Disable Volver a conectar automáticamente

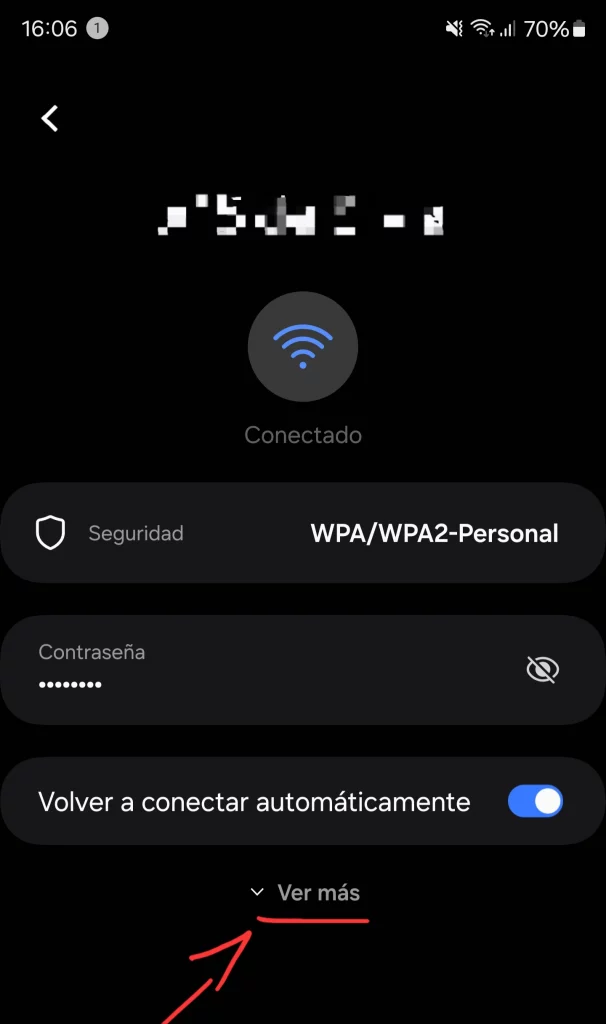(535, 801)
